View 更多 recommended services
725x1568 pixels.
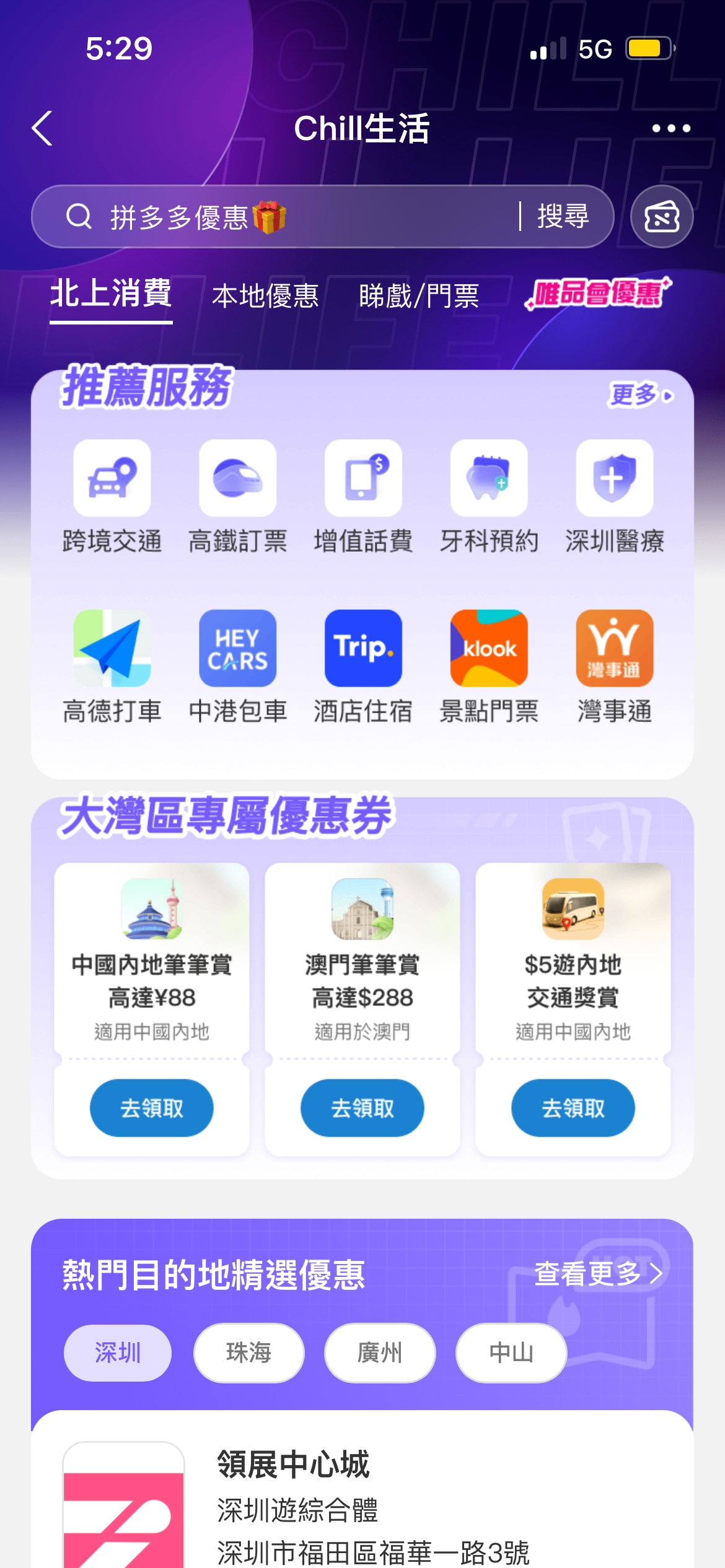click(x=641, y=394)
